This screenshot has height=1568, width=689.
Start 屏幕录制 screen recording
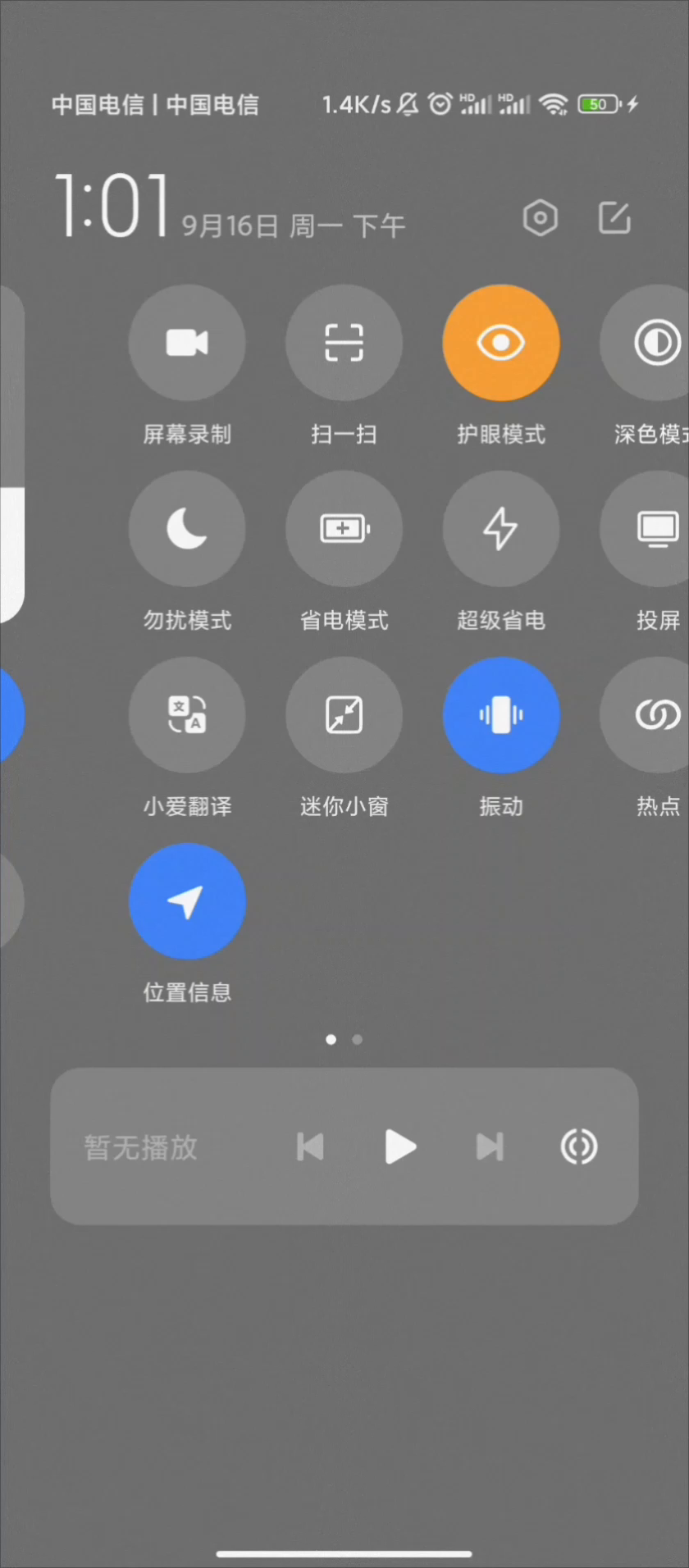click(x=187, y=343)
